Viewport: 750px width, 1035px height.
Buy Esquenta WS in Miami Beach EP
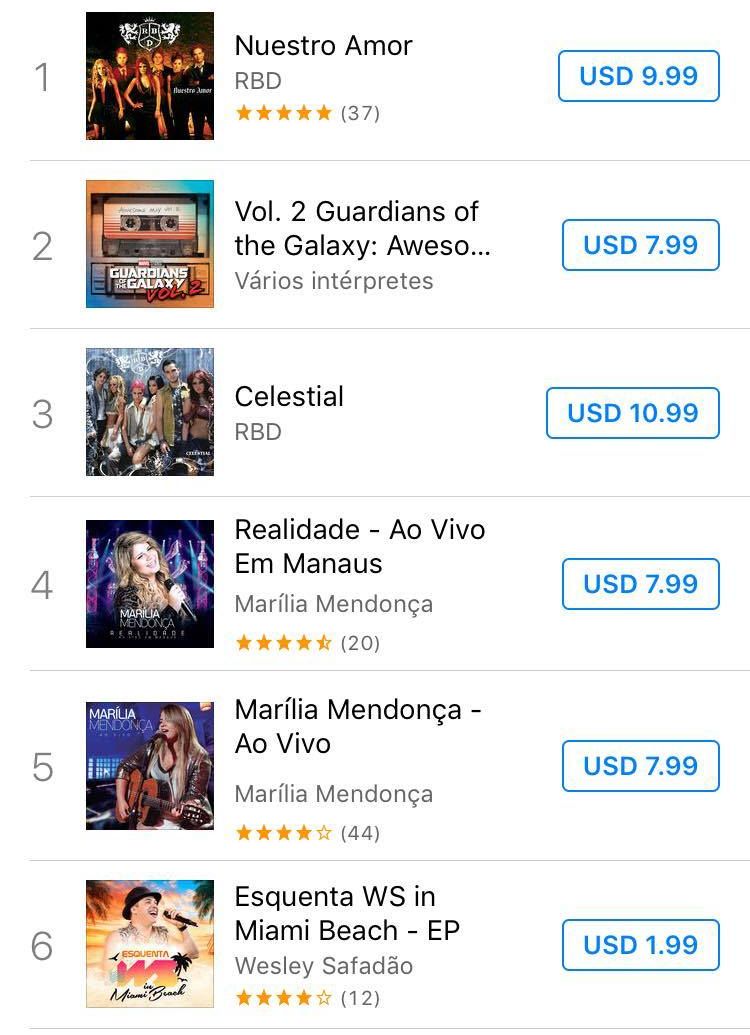click(x=640, y=945)
